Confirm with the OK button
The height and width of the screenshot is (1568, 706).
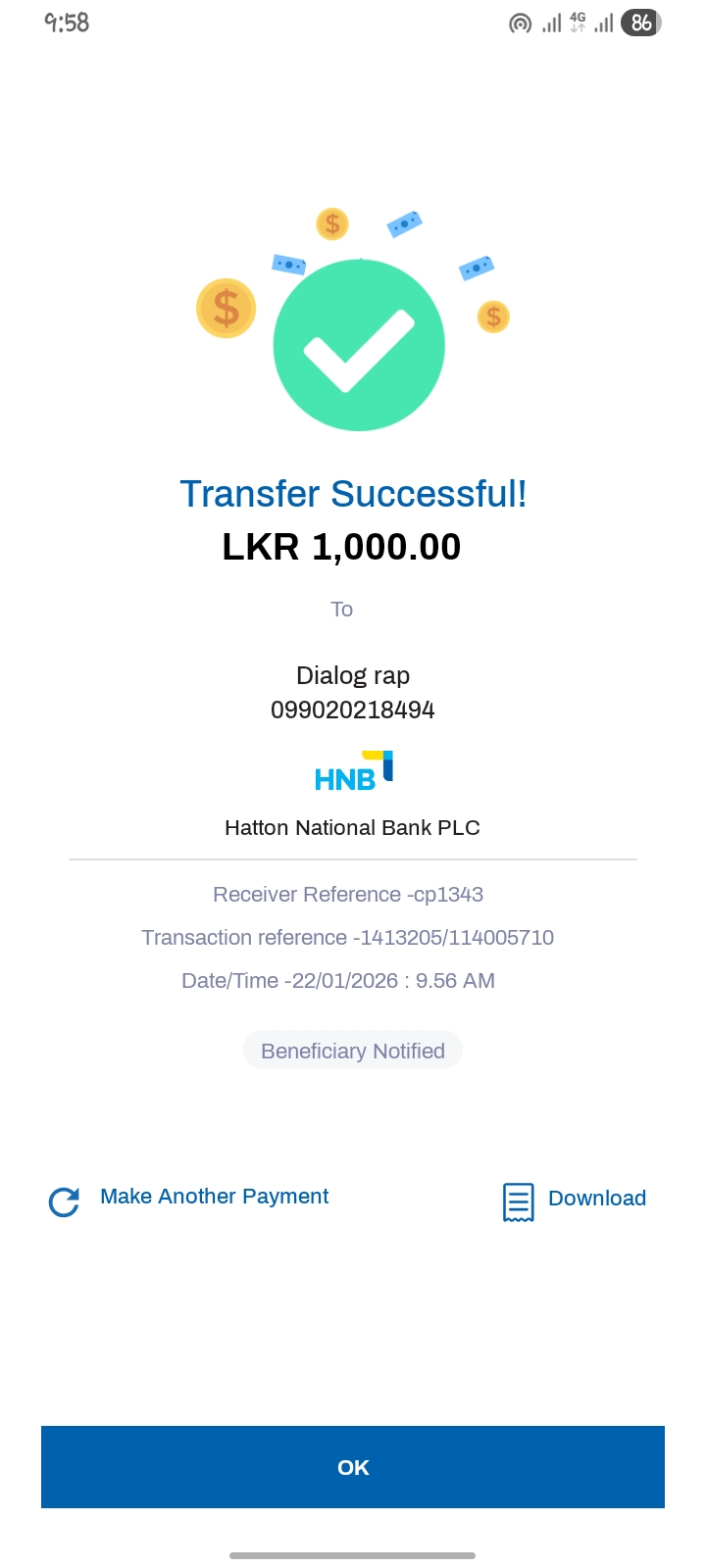[353, 1467]
